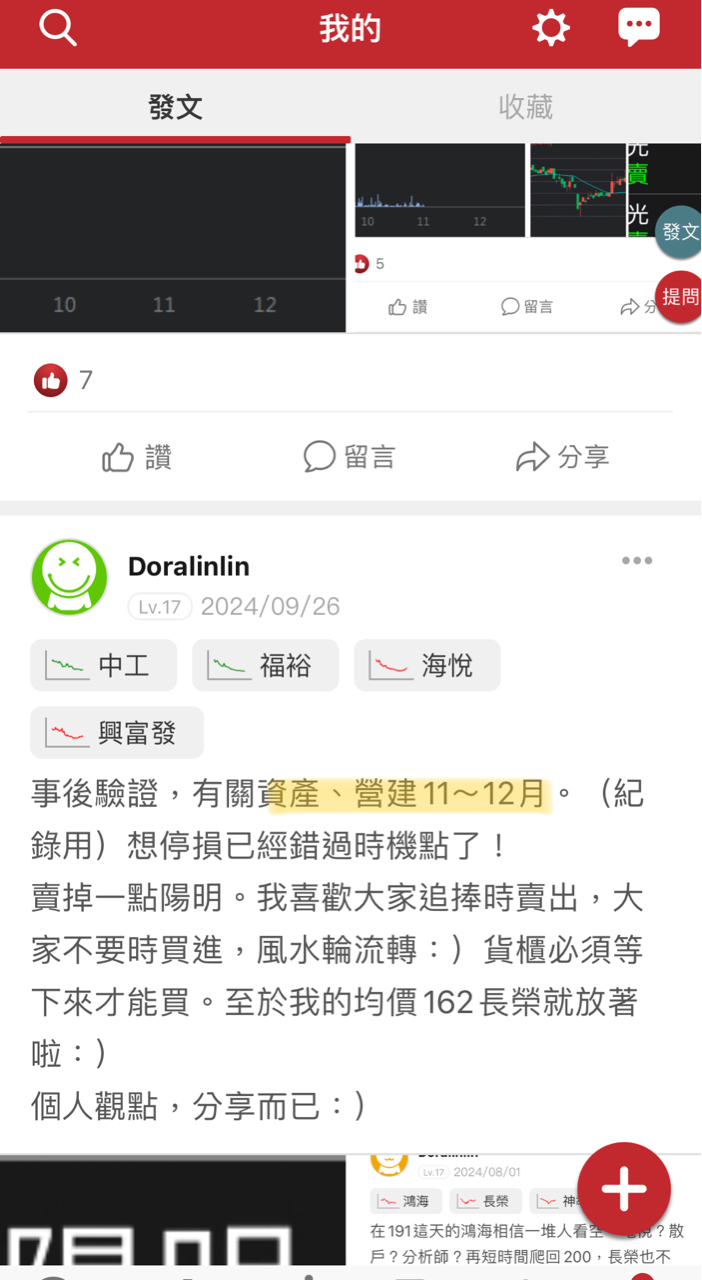Like the post with 7 likes

pos(137,458)
